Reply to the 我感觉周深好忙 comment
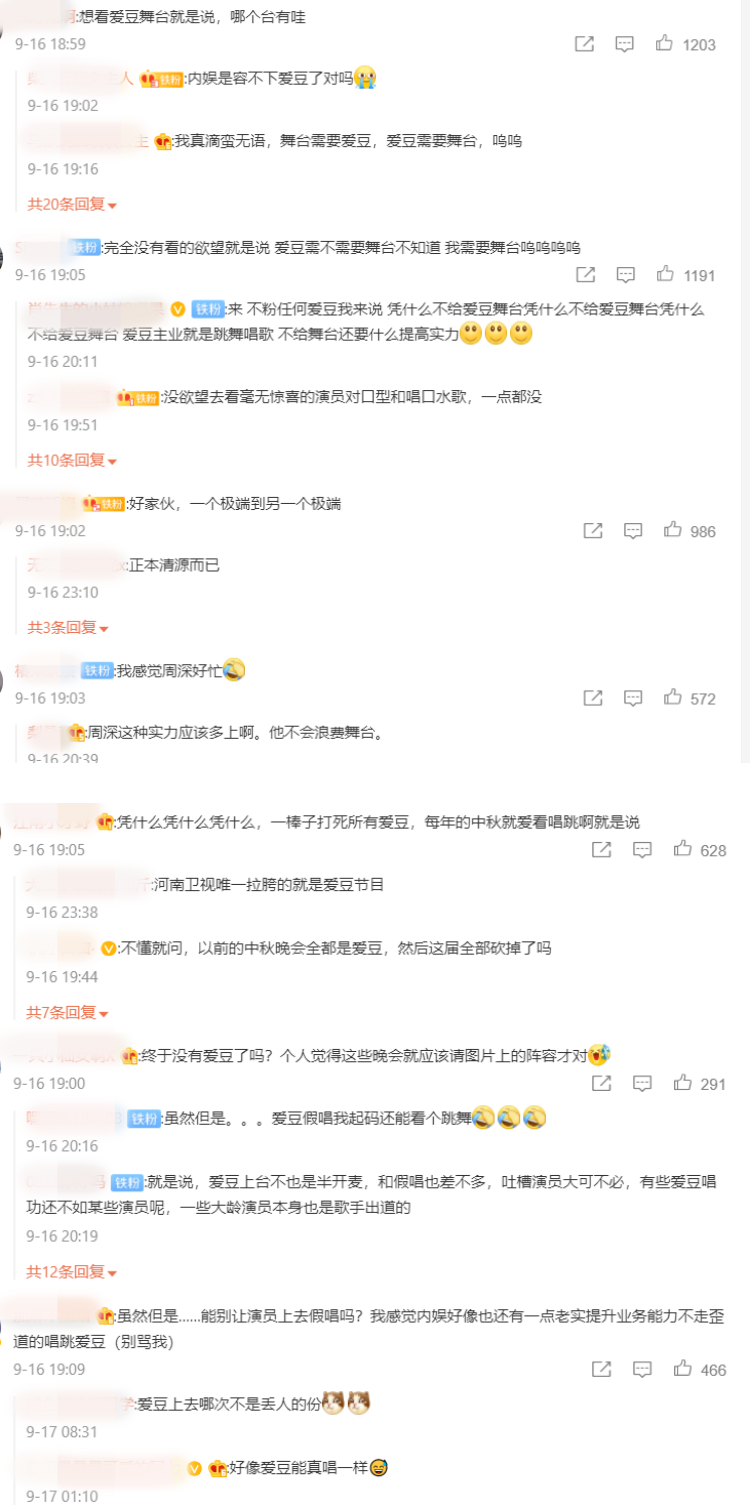Screen dimensions: 750x1507 (633, 697)
